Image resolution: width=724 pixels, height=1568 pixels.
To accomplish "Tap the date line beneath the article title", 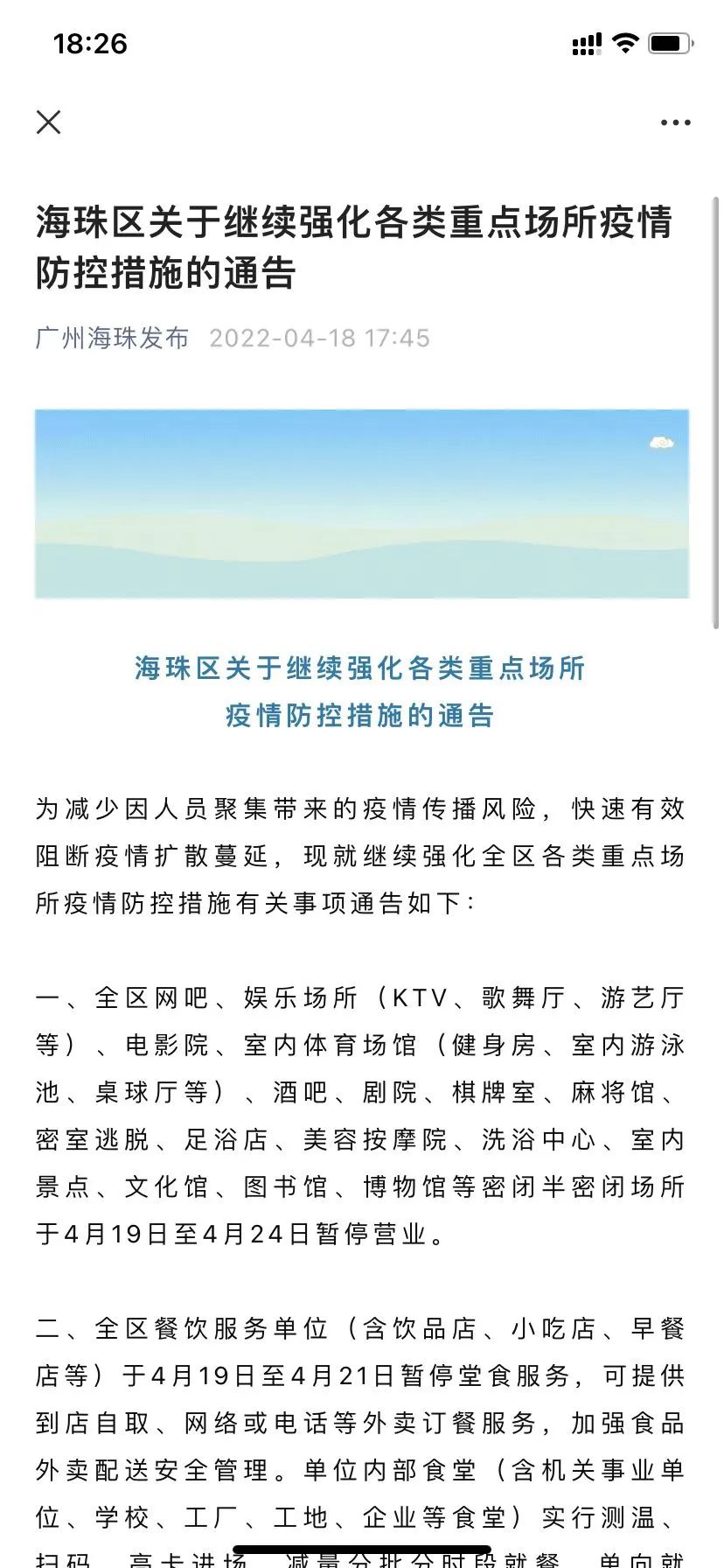I will coord(320,337).
